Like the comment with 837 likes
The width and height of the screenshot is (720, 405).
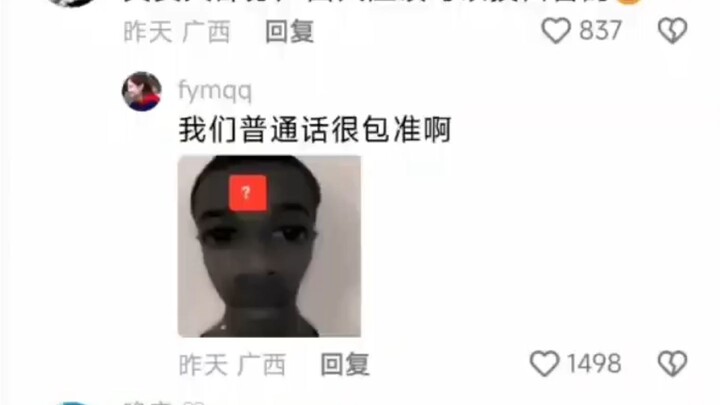(x=556, y=31)
